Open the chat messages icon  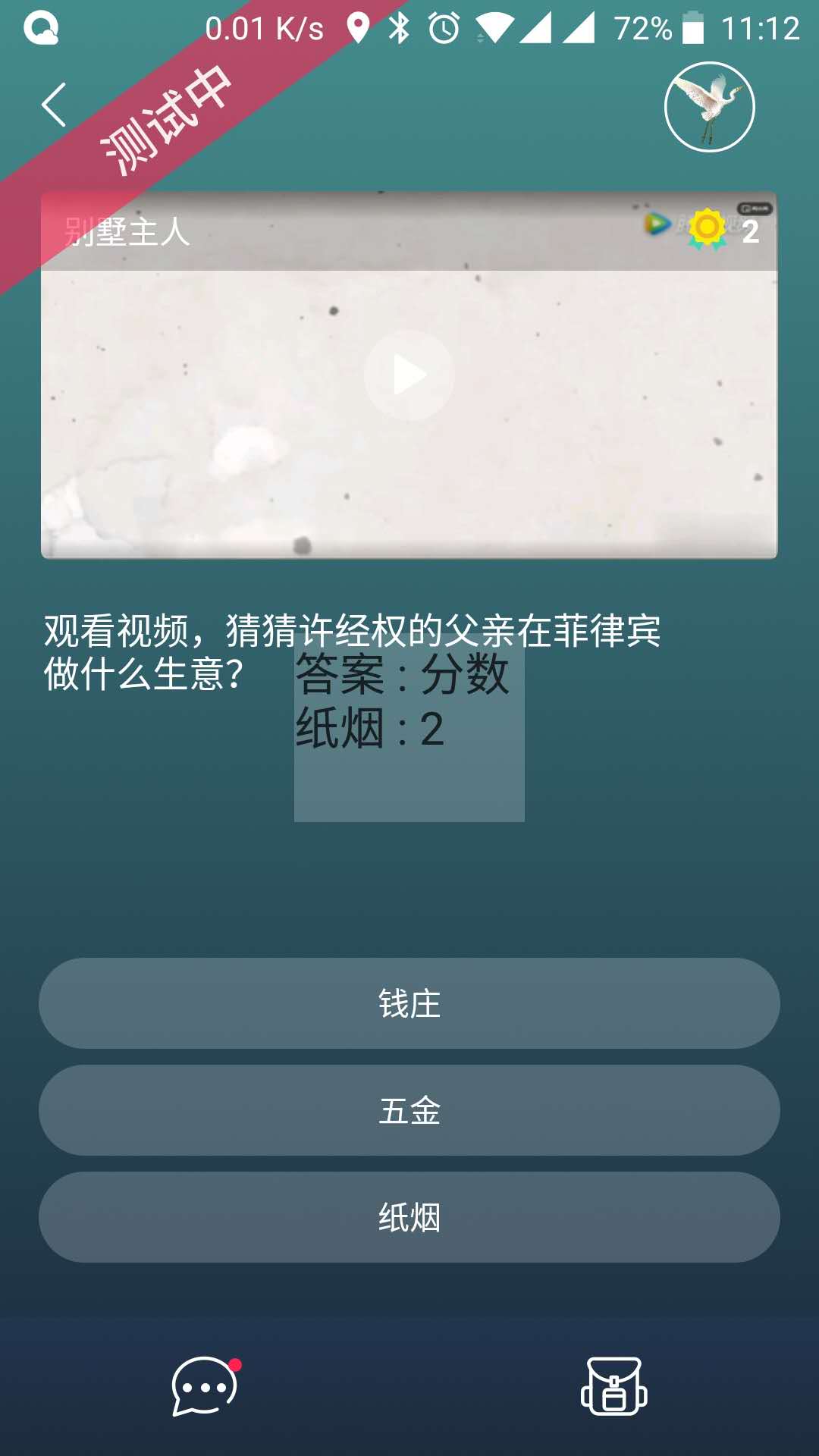click(205, 1386)
